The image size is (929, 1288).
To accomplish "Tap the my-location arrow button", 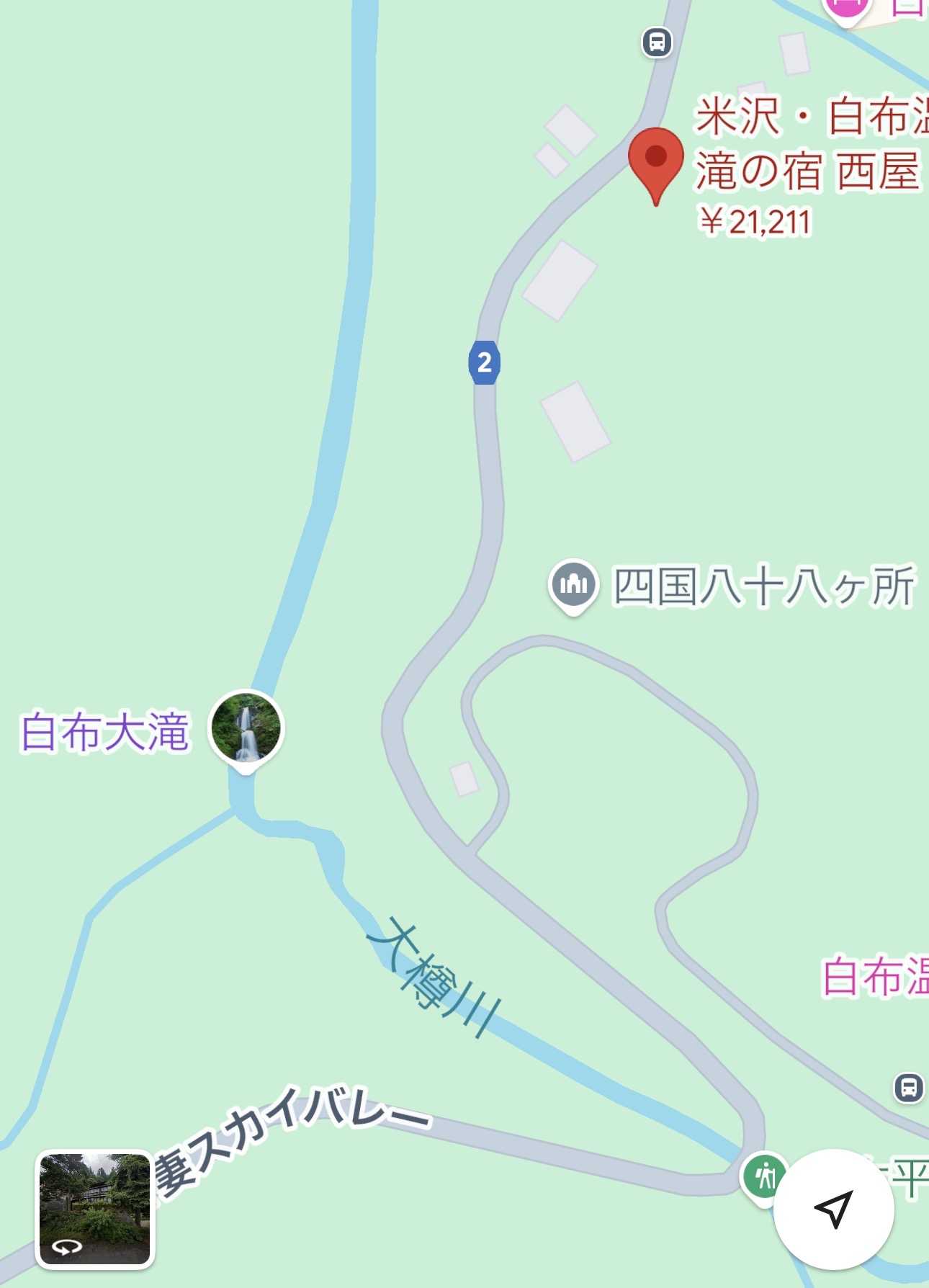I will pyautogui.click(x=833, y=1209).
